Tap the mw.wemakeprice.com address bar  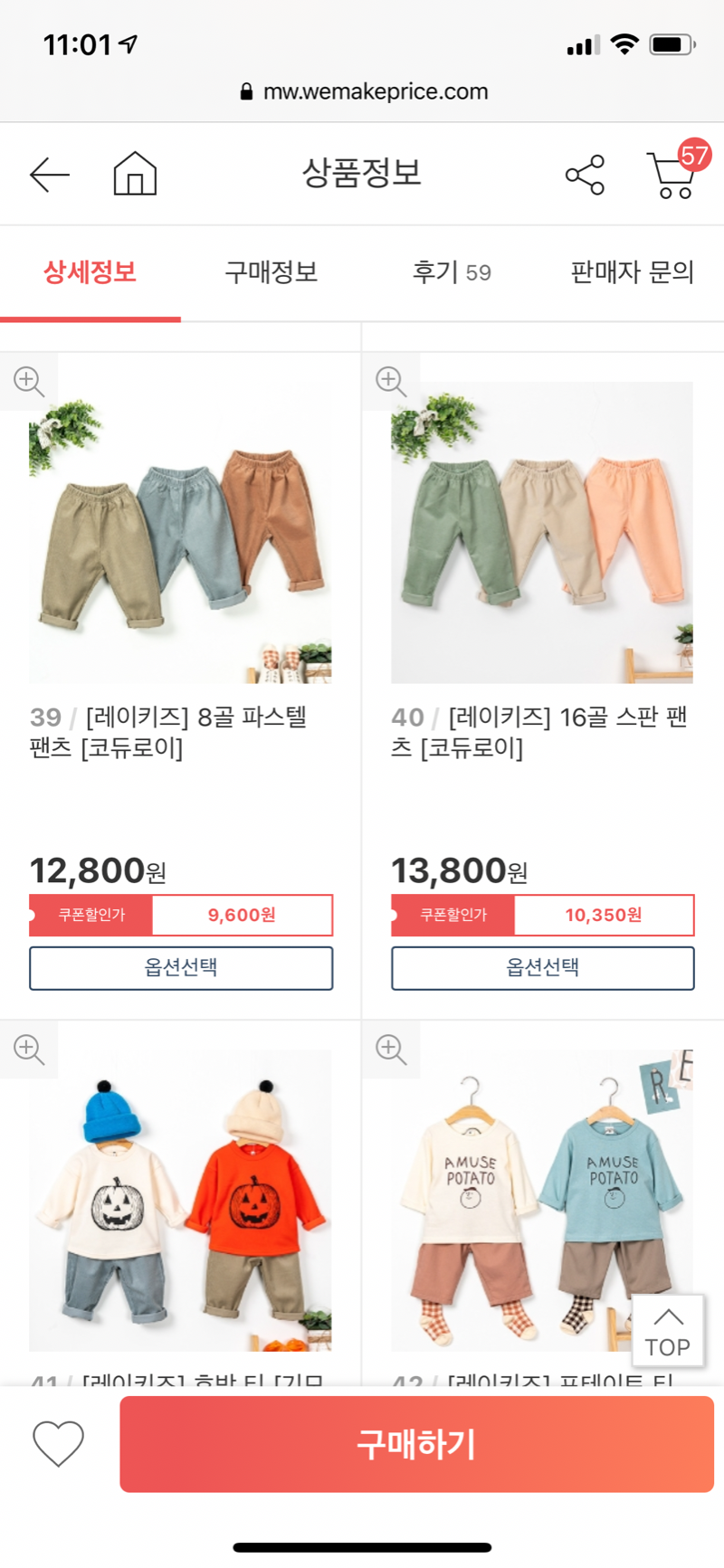(364, 91)
